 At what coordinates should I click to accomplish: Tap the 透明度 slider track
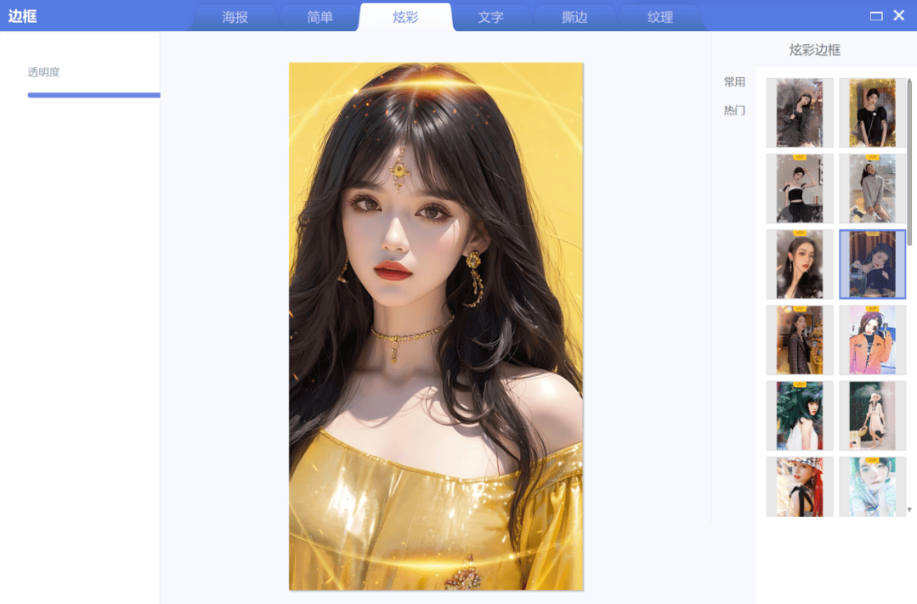[94, 95]
